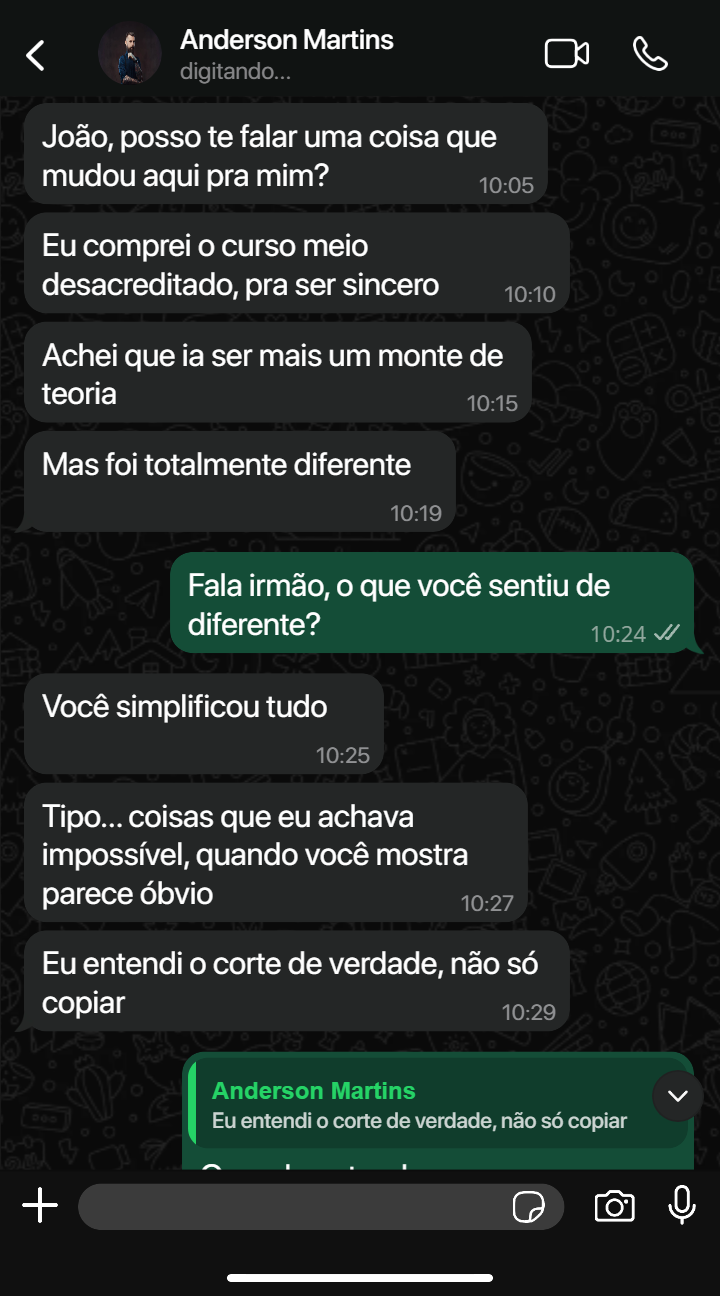The height and width of the screenshot is (1296, 720).
Task: Open the camera to send a photo
Action: pos(614,1206)
